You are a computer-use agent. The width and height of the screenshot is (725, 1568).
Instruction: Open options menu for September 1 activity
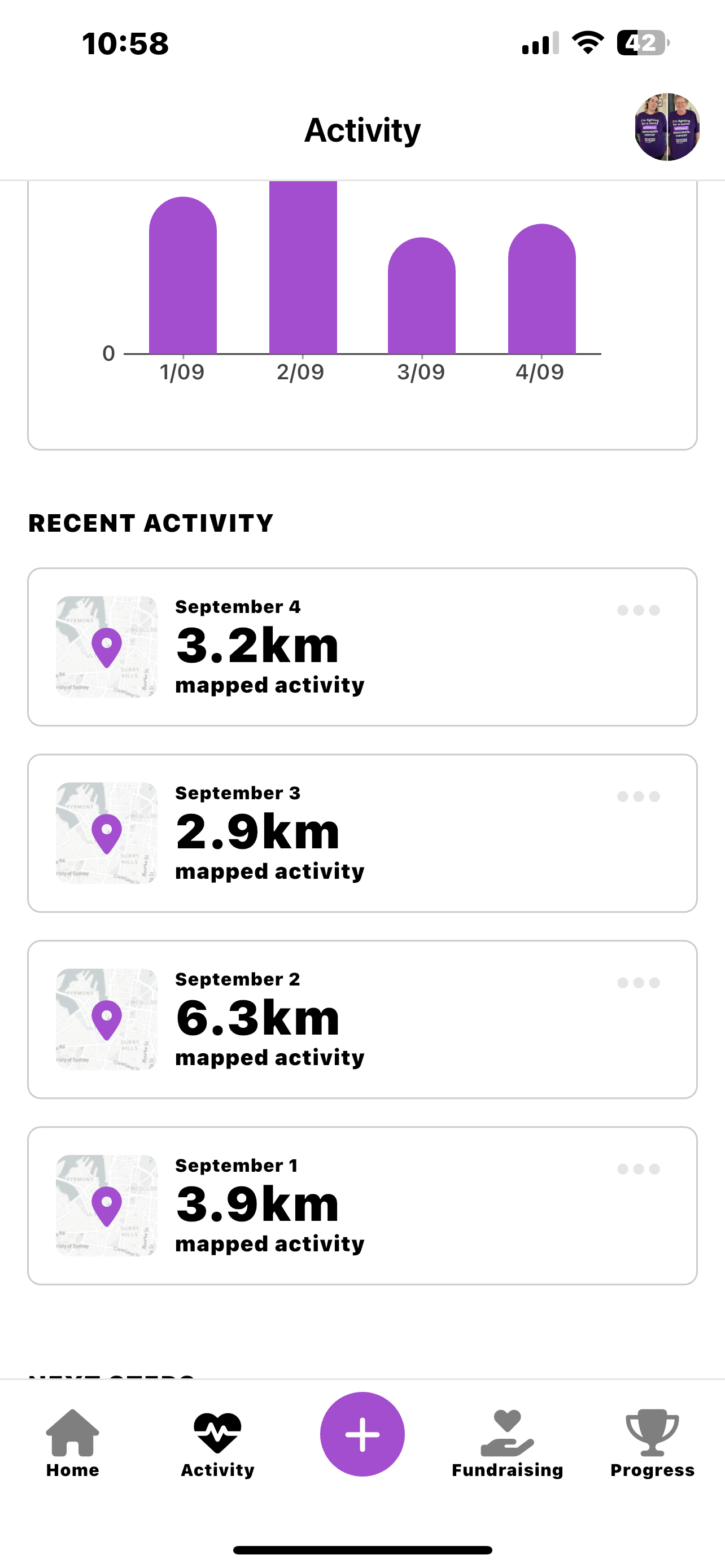click(x=638, y=1170)
